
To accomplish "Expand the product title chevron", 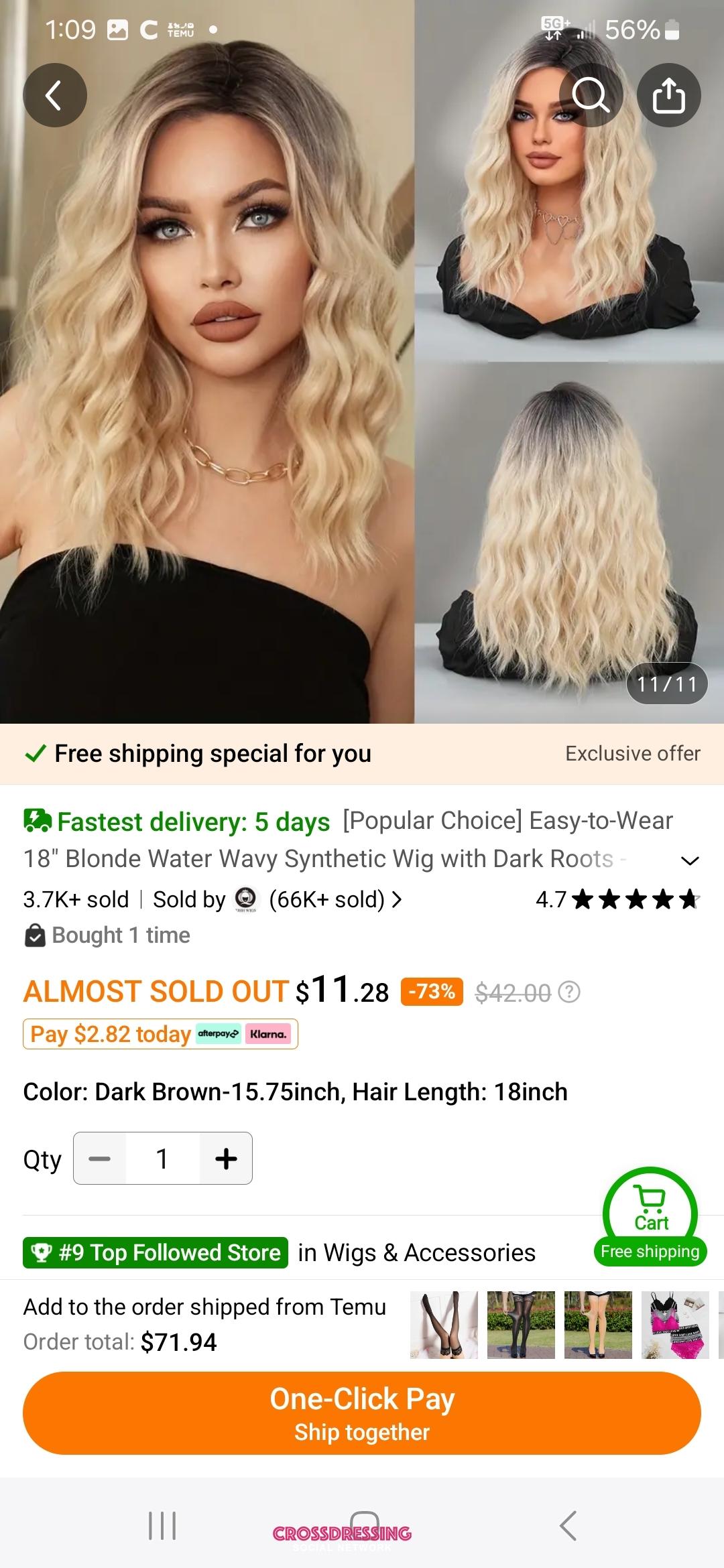I will point(690,860).
